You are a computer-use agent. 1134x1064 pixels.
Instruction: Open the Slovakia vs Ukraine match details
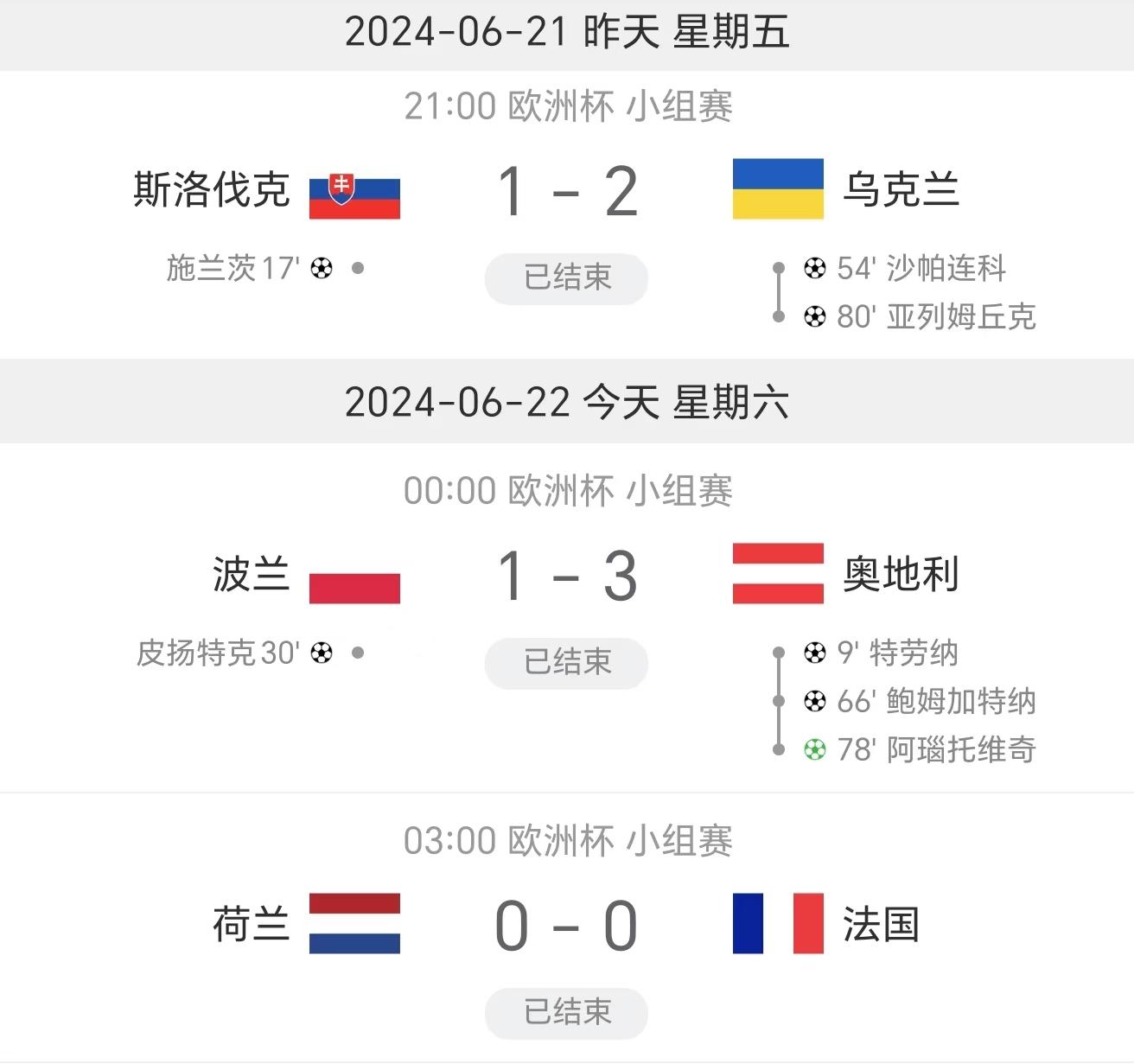click(567, 192)
